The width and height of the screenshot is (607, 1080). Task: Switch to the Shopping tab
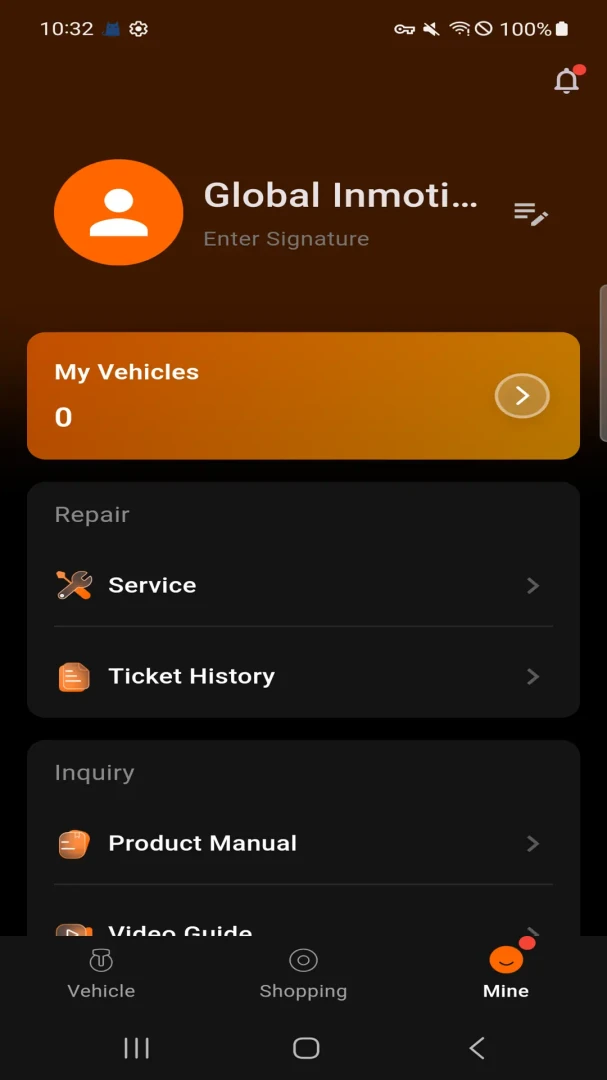(303, 974)
